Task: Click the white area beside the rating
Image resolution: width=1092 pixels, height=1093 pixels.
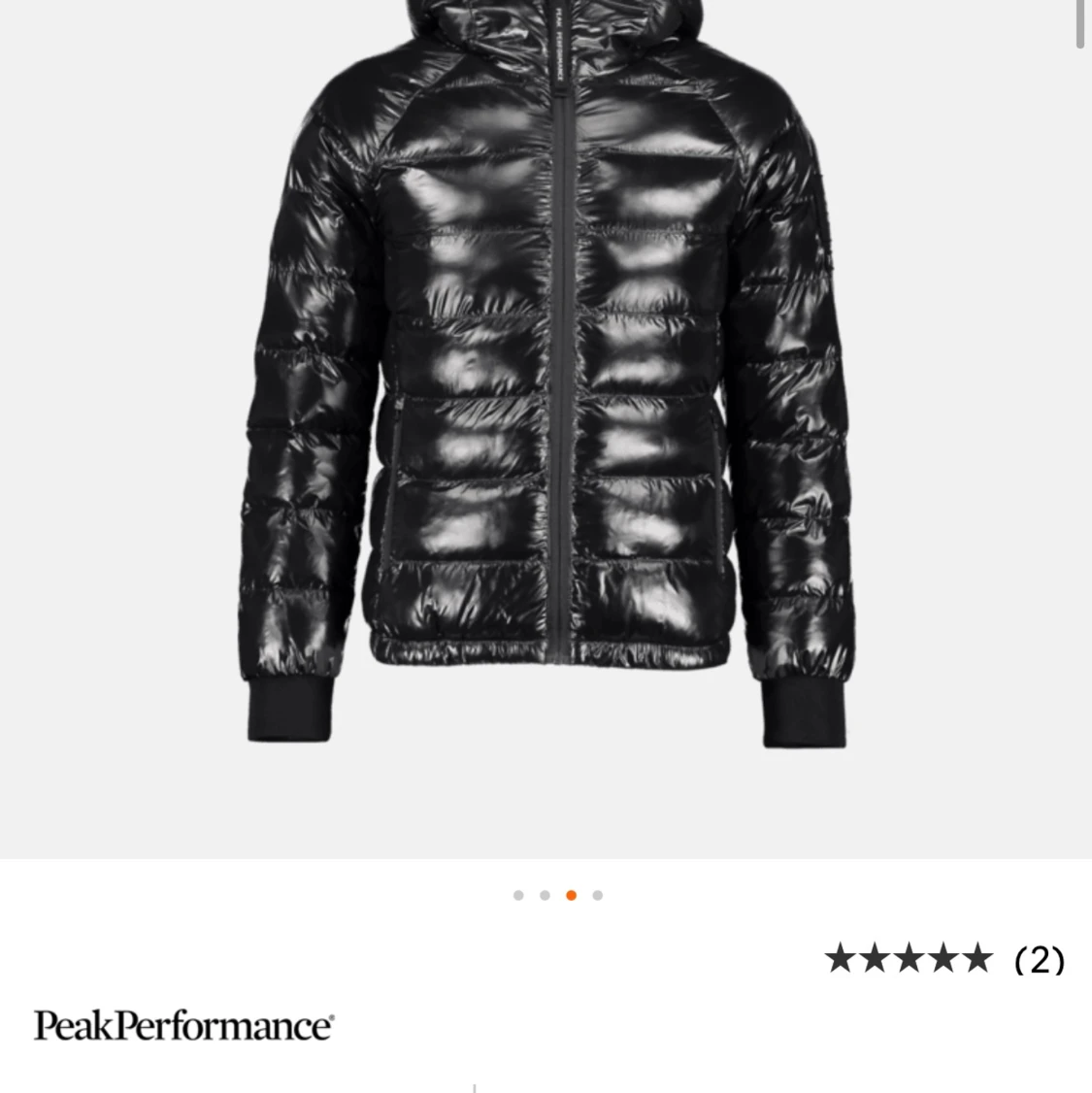Action: coord(388,958)
